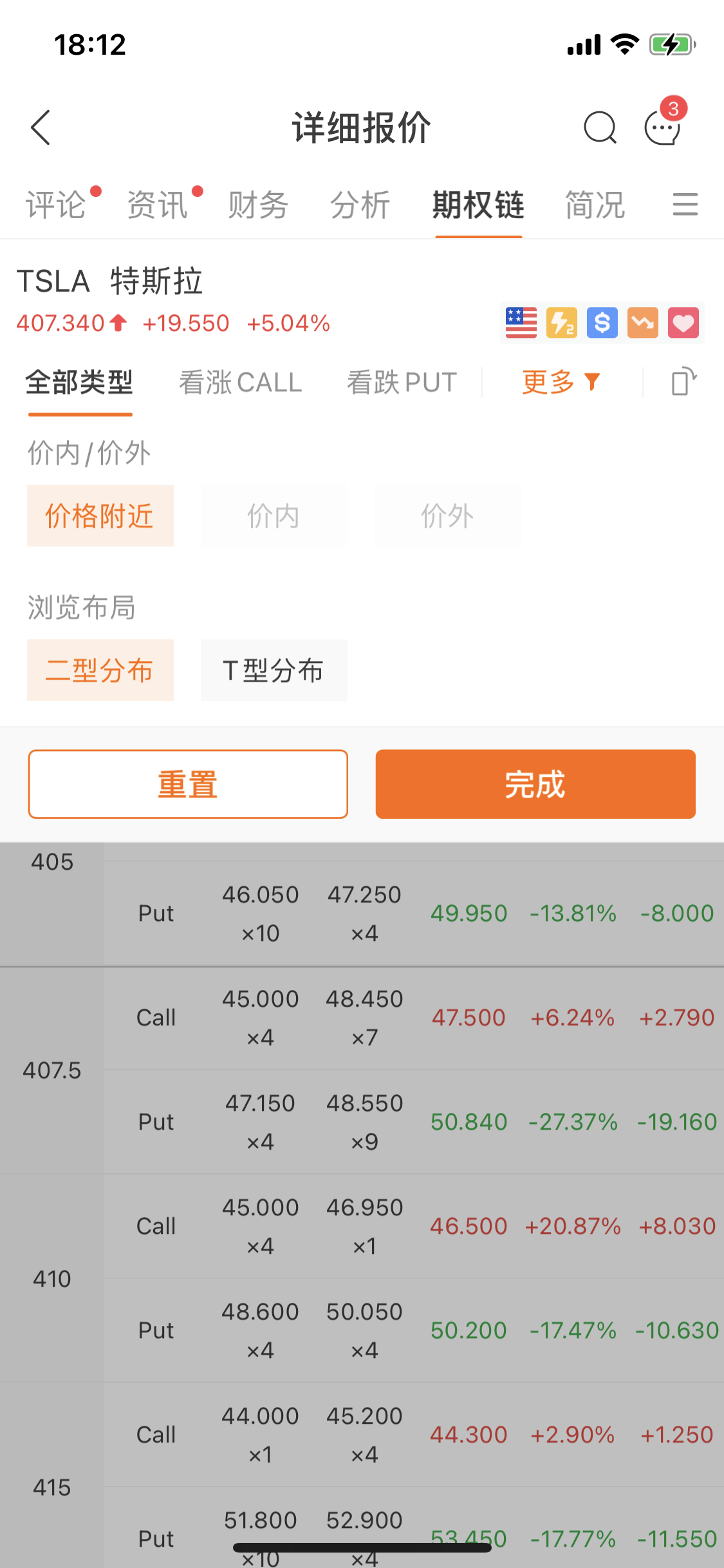Open the 分析 tab

click(x=360, y=205)
